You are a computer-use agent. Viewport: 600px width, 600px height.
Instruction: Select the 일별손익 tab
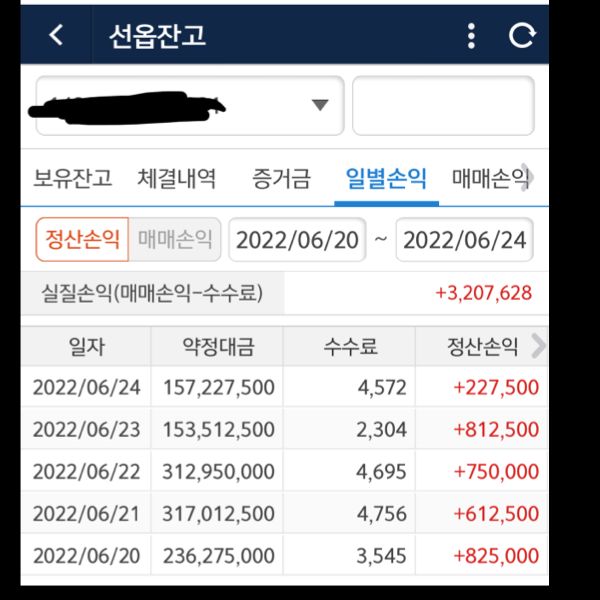(386, 179)
